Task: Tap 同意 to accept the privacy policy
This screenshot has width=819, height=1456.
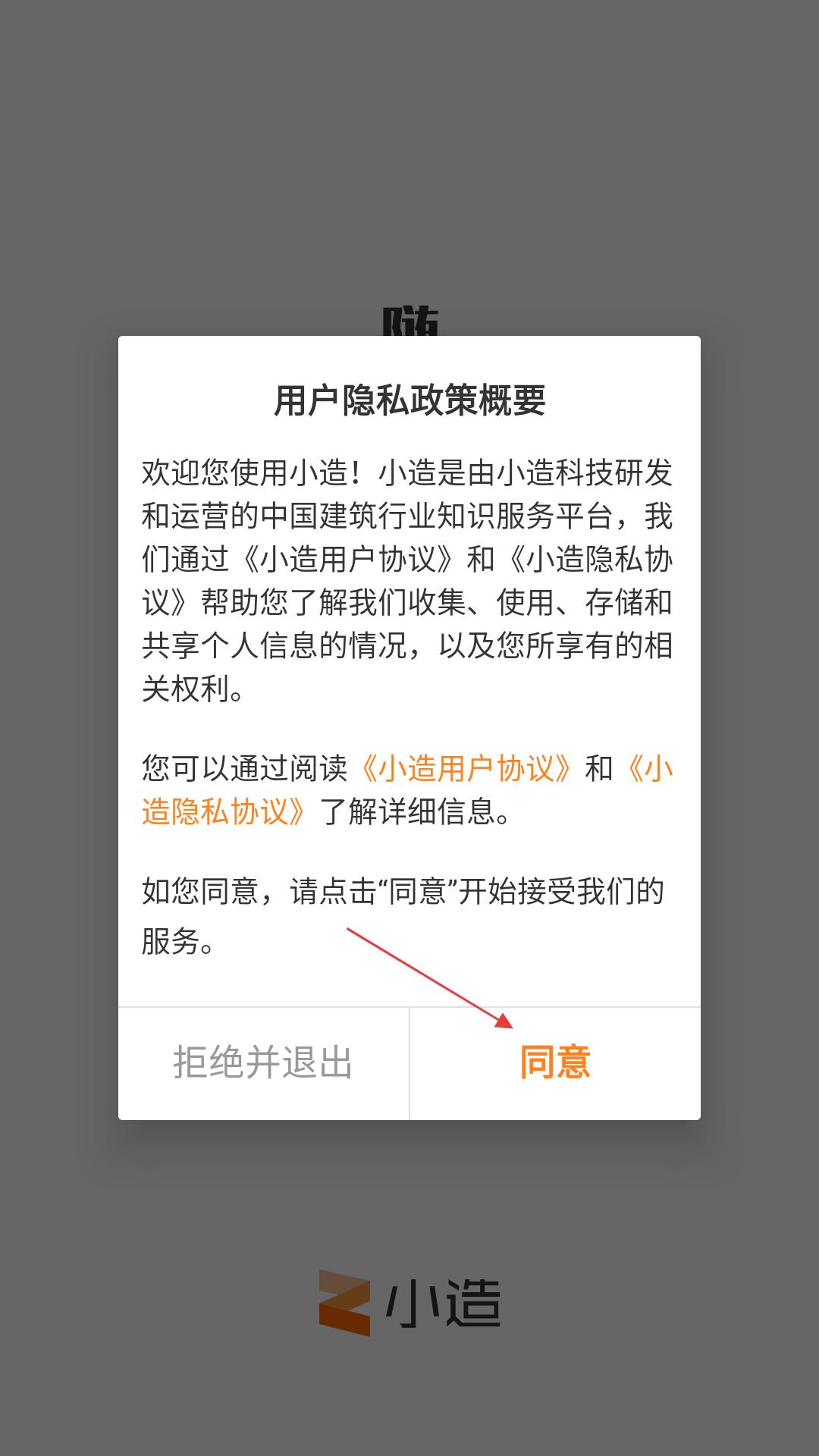Action: tap(554, 1062)
